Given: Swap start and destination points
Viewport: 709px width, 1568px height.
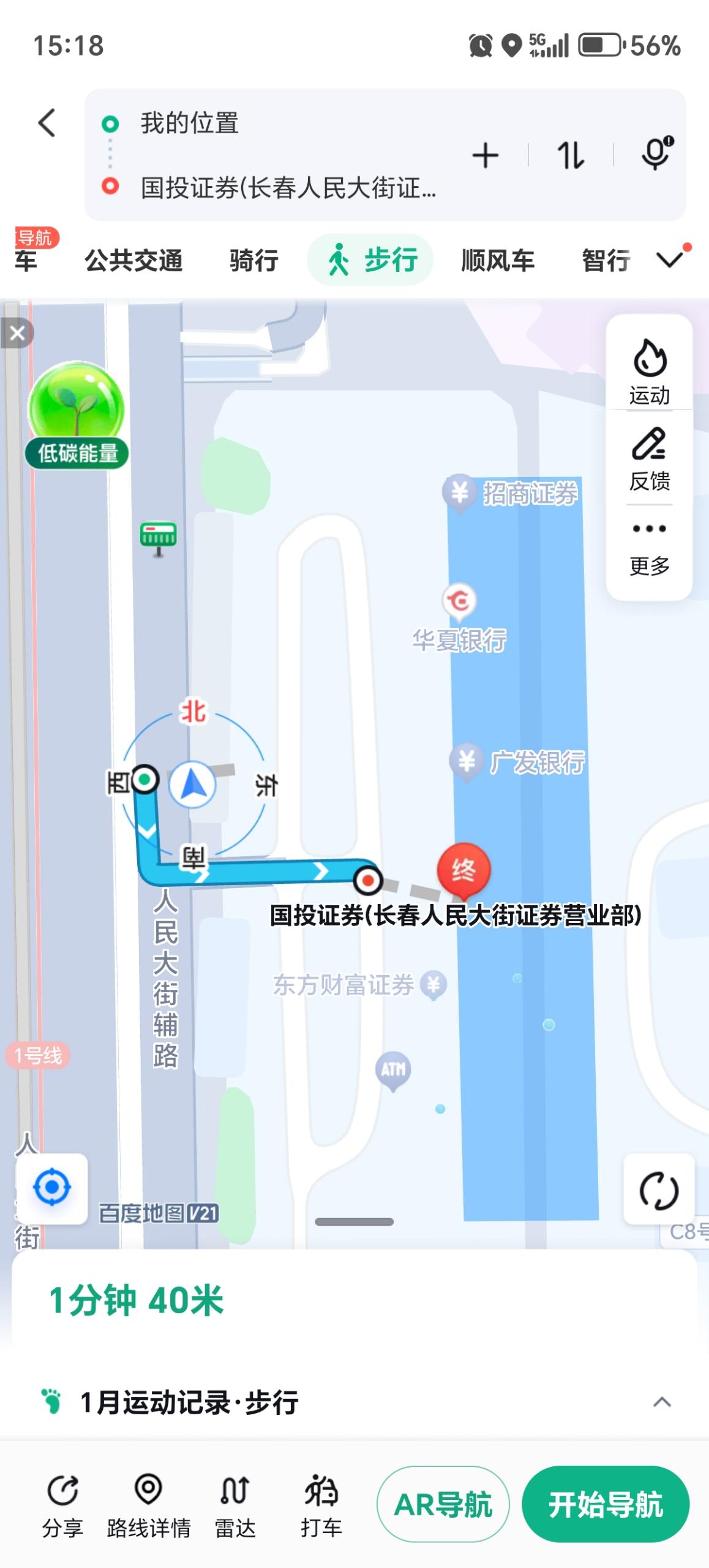Looking at the screenshot, I should coord(570,155).
